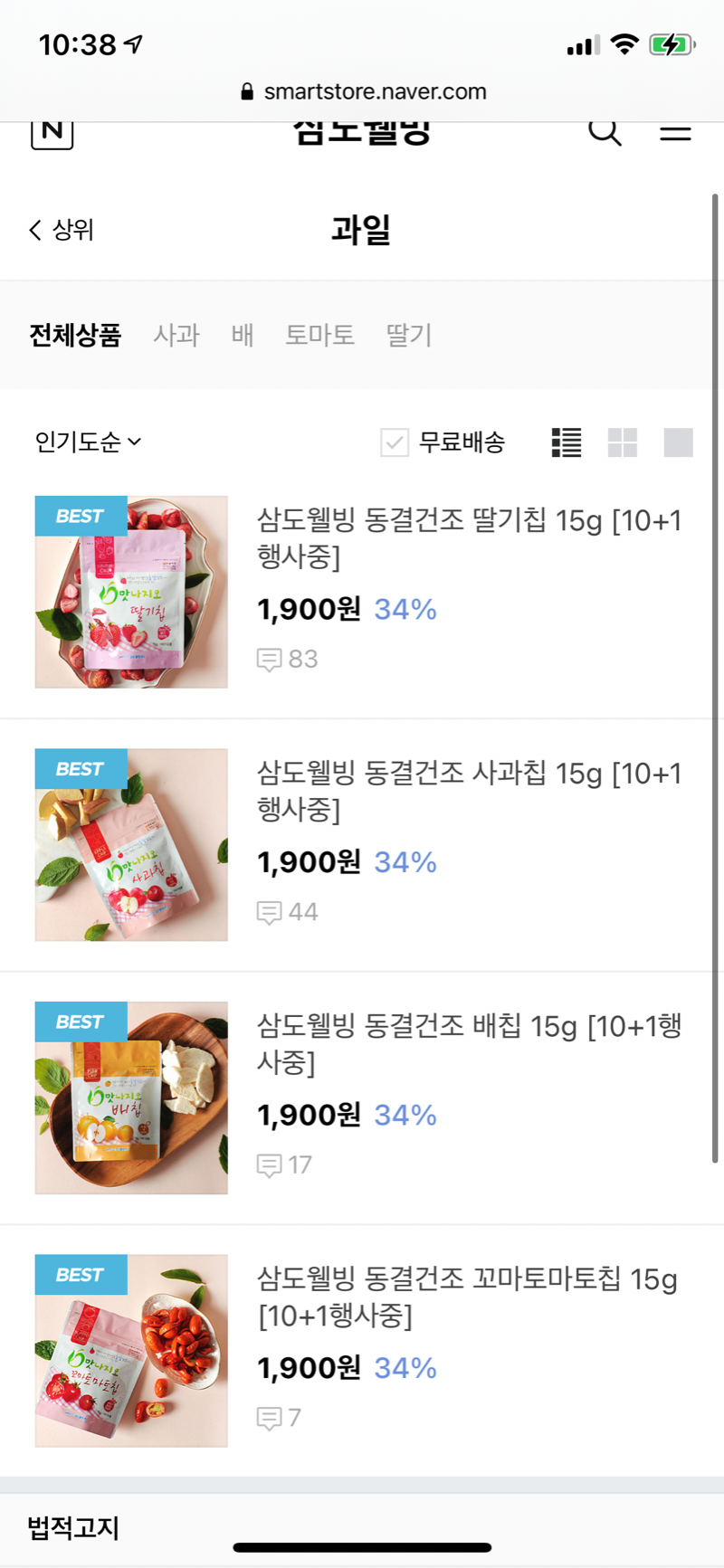The width and height of the screenshot is (724, 1568).
Task: Switch to the 사과 tab
Action: click(x=176, y=335)
